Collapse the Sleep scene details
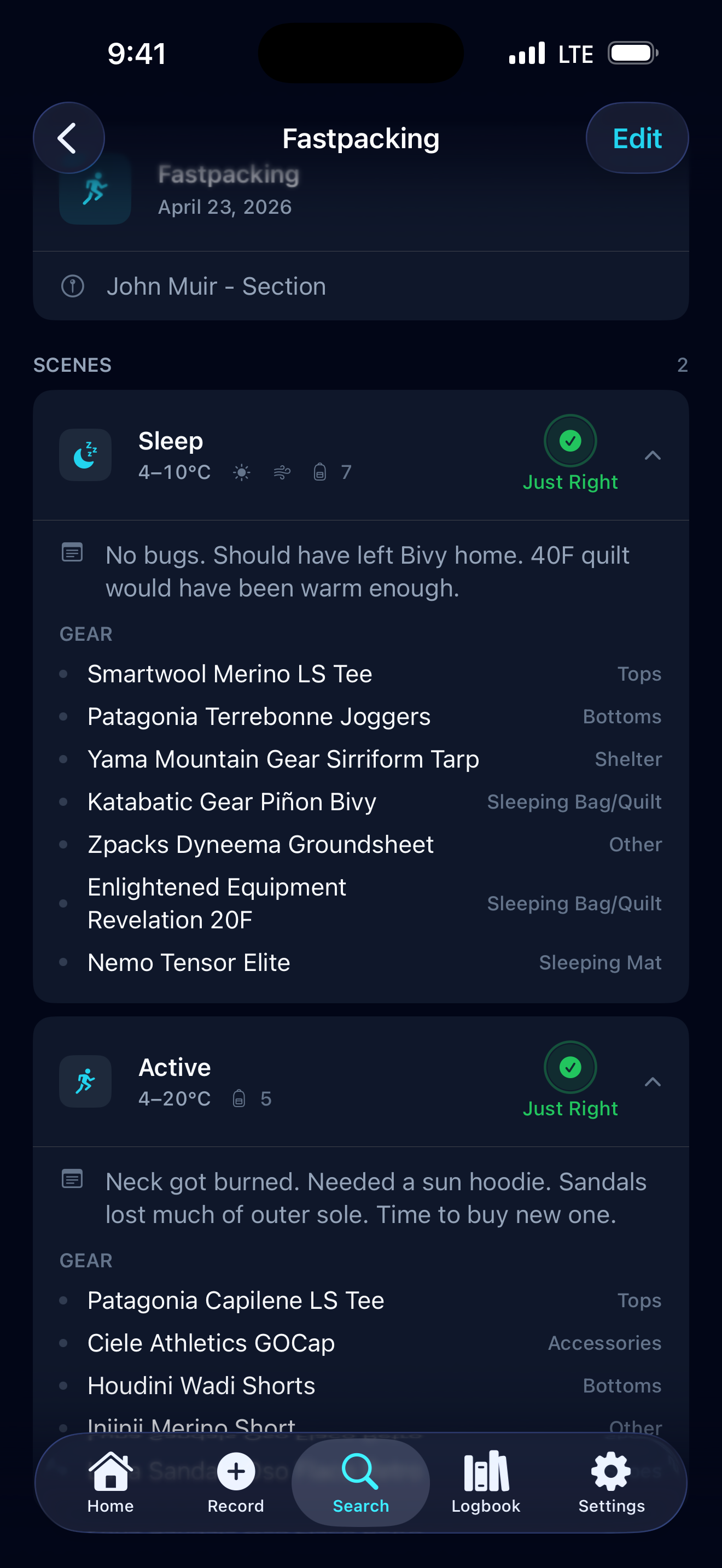The height and width of the screenshot is (1568, 722). coord(653,455)
